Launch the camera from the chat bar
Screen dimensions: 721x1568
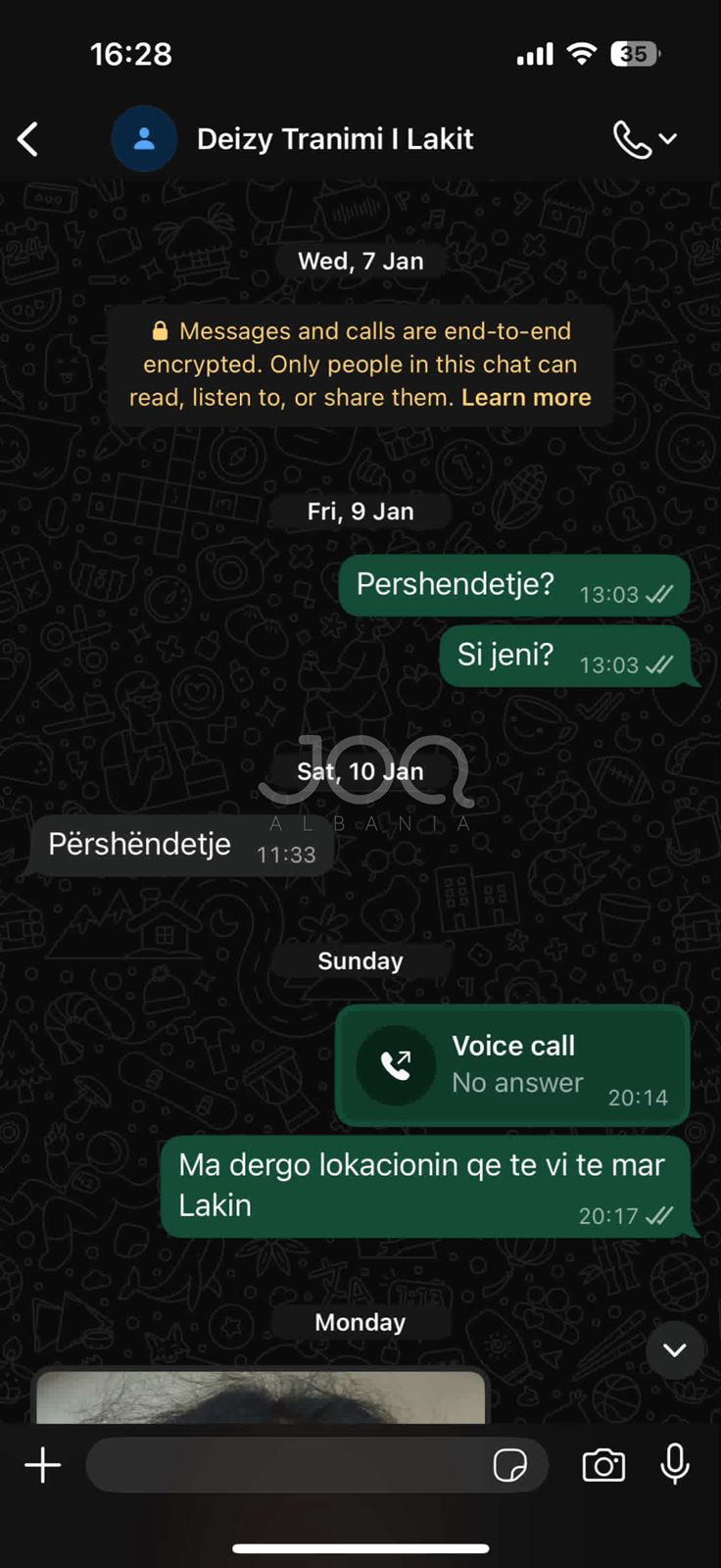click(x=603, y=1466)
